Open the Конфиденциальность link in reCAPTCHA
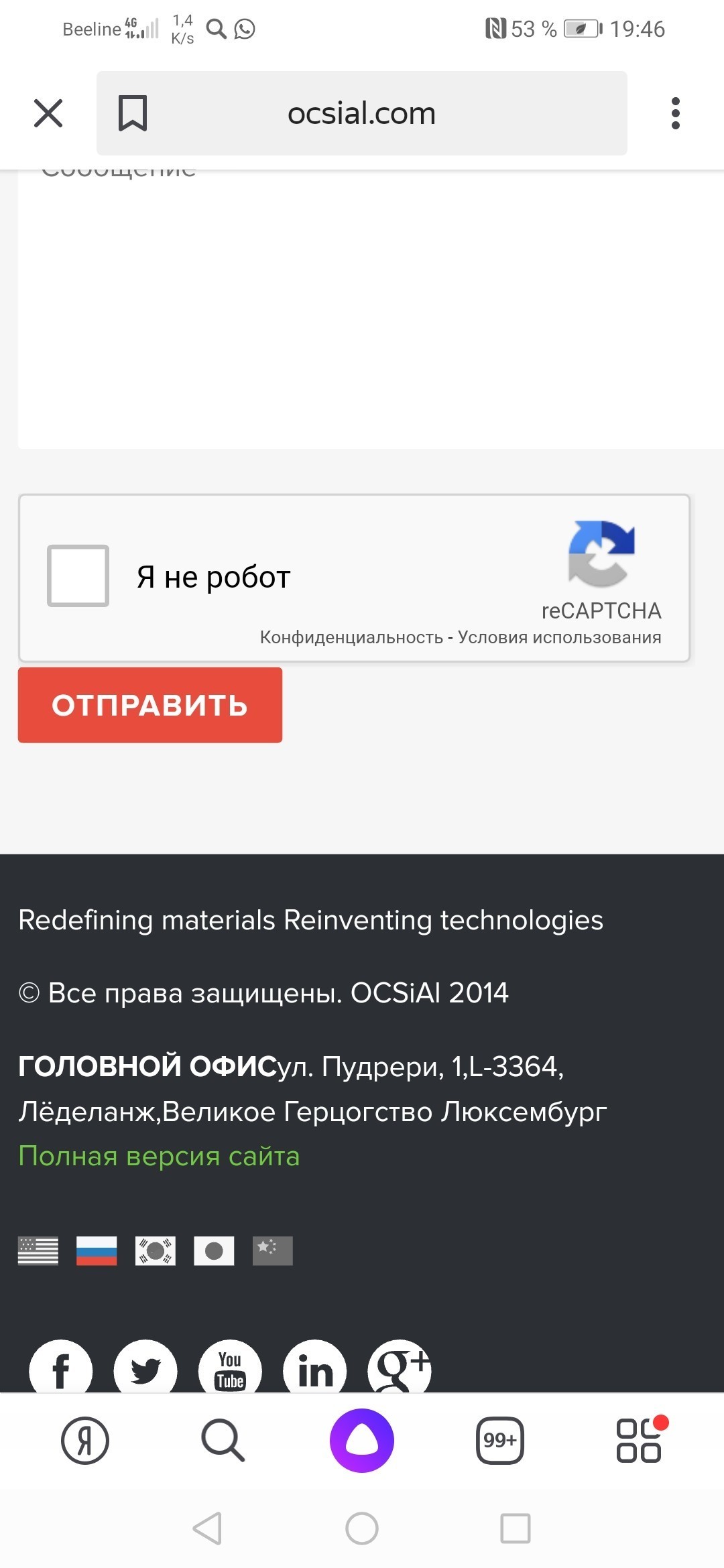724x1568 pixels. click(x=351, y=637)
